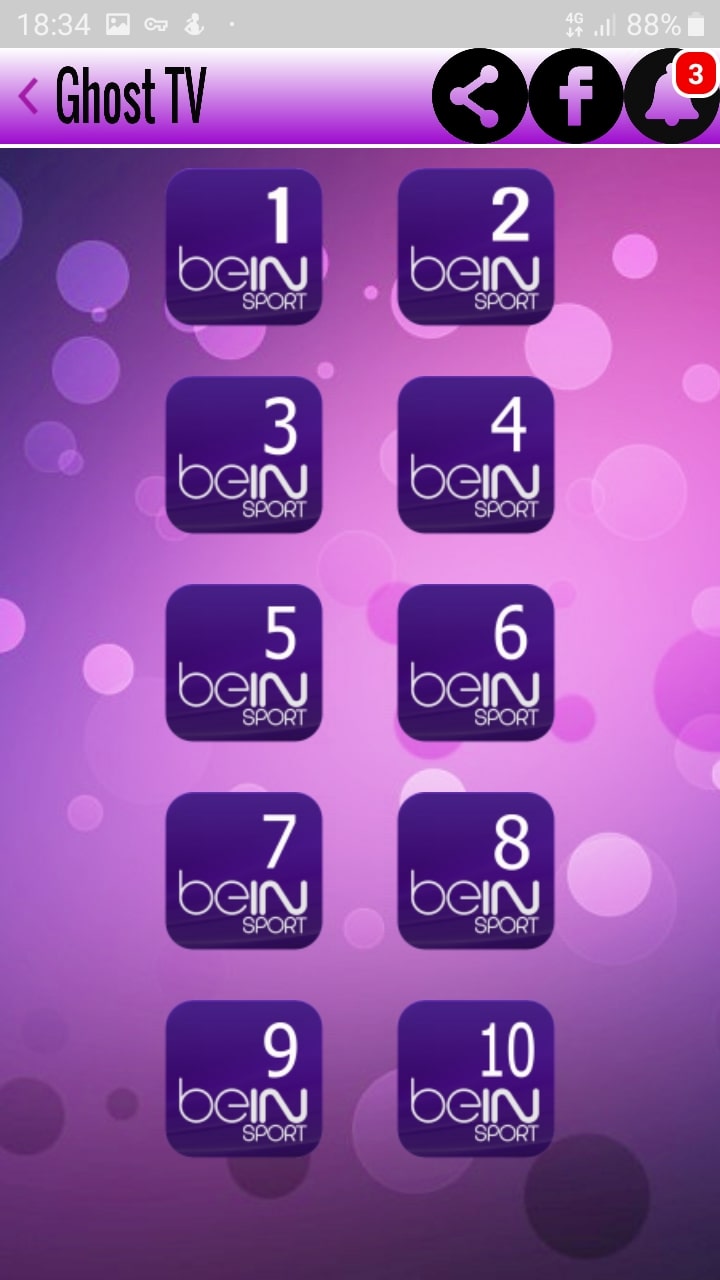Launch beIN Sport 7 stream
The image size is (720, 1280).
click(244, 871)
